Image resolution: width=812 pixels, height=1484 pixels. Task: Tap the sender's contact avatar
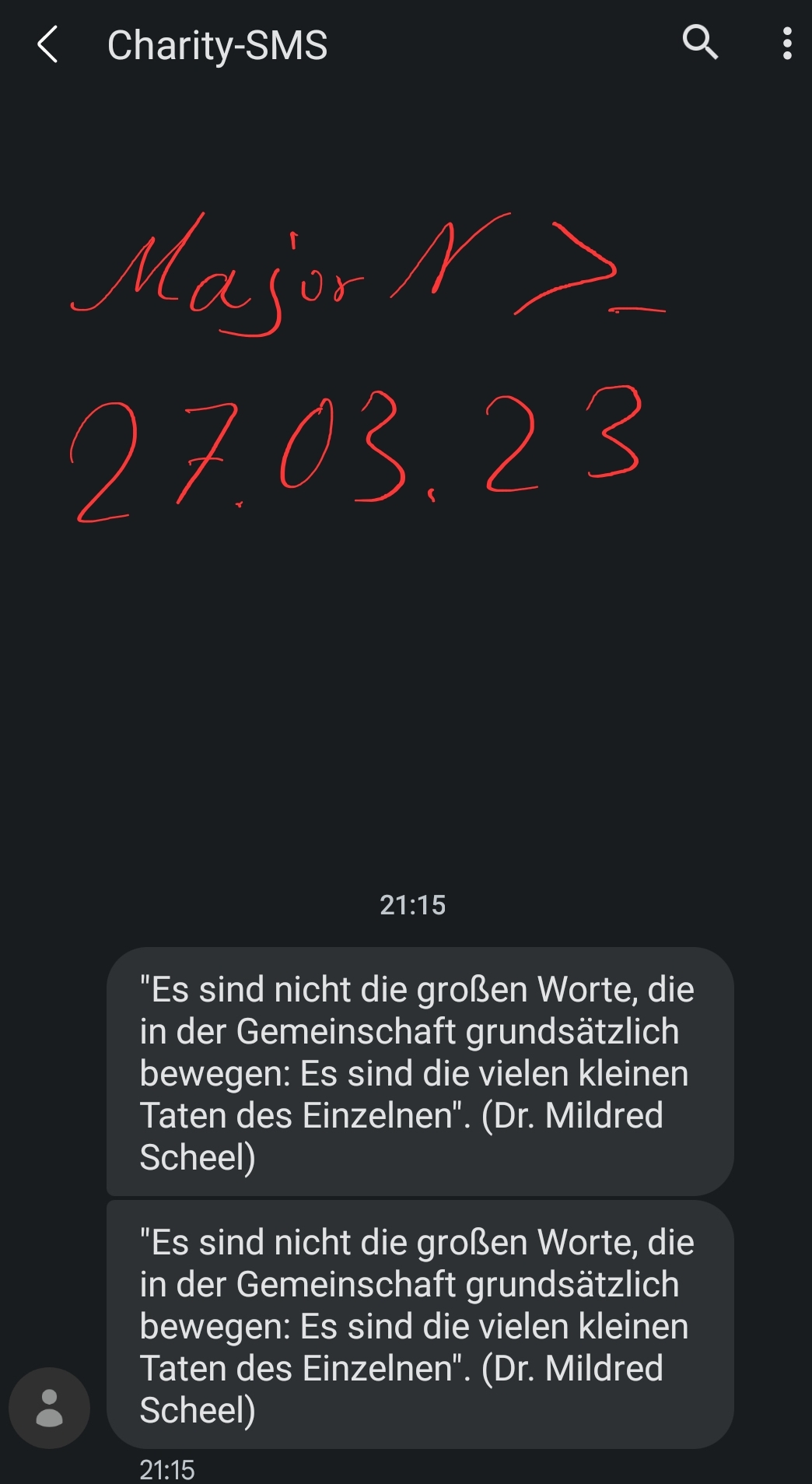[49, 1408]
